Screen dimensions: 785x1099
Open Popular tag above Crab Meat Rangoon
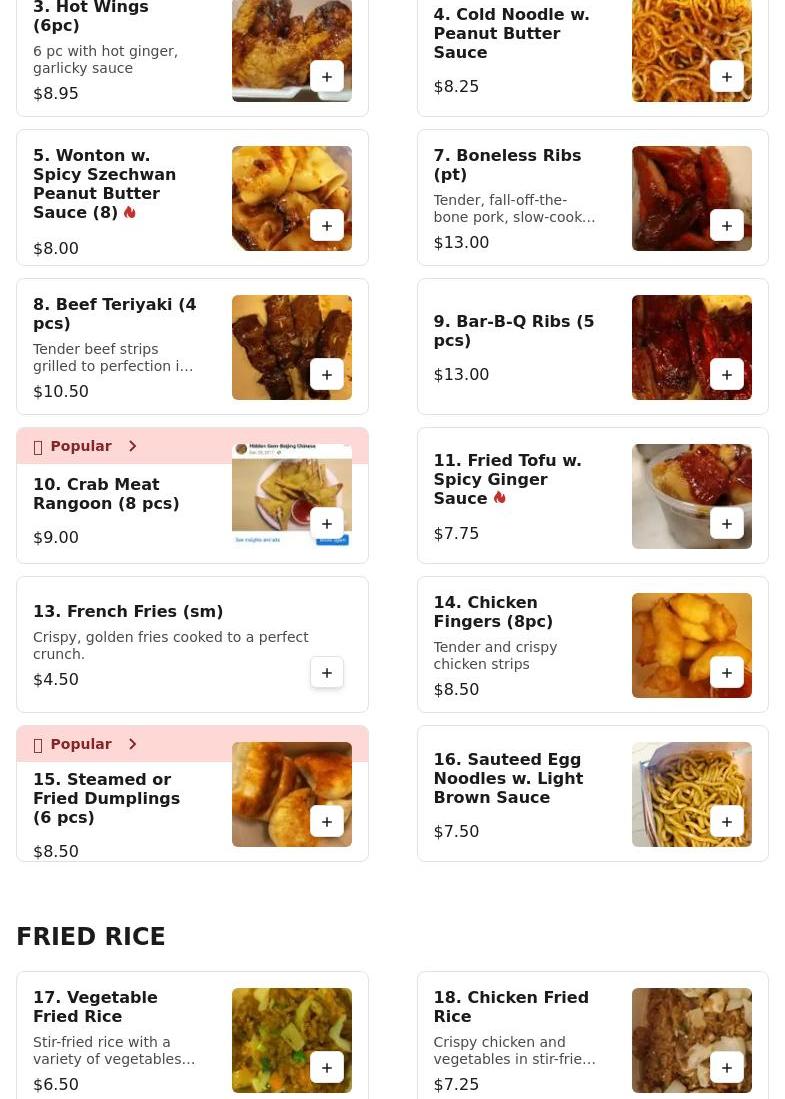(x=85, y=446)
